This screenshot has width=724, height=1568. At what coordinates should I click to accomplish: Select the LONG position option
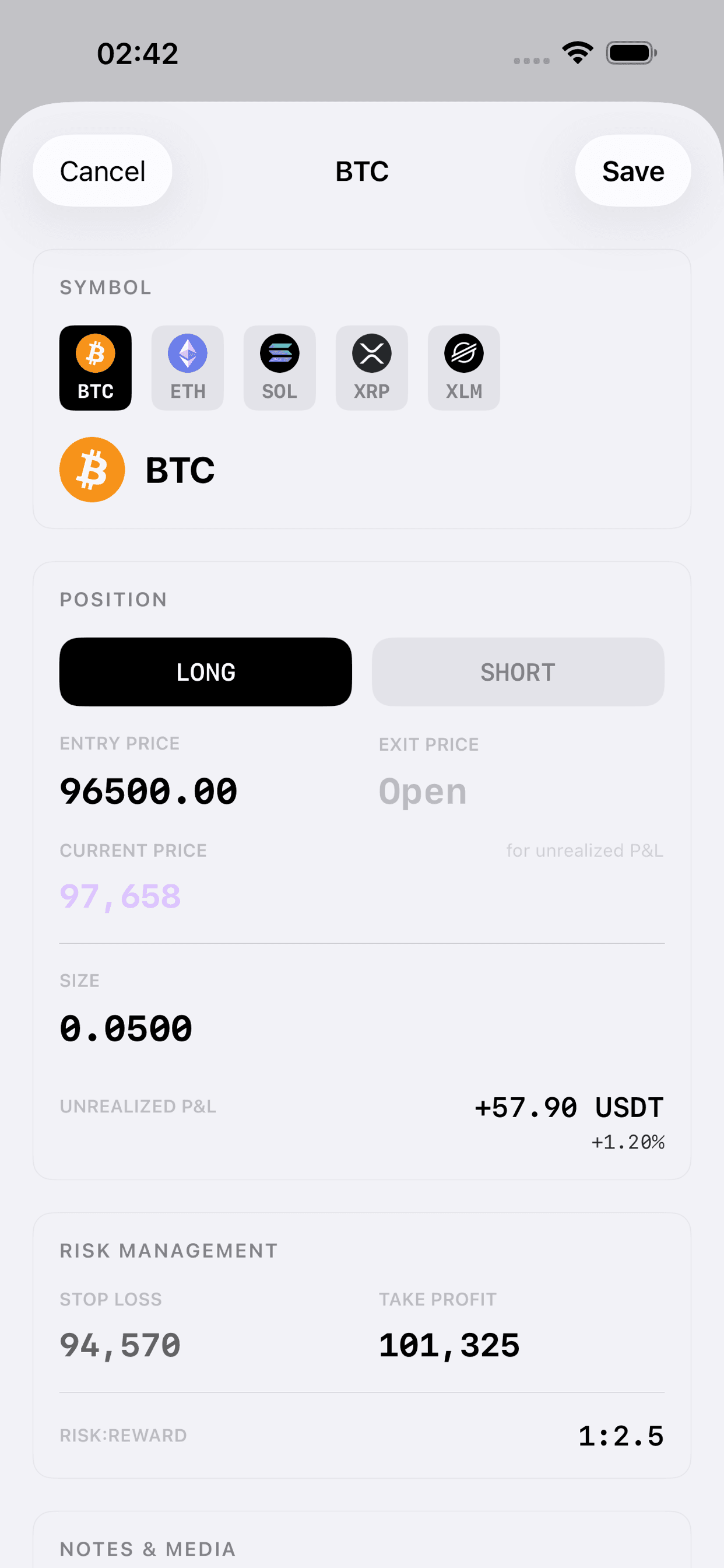point(206,672)
